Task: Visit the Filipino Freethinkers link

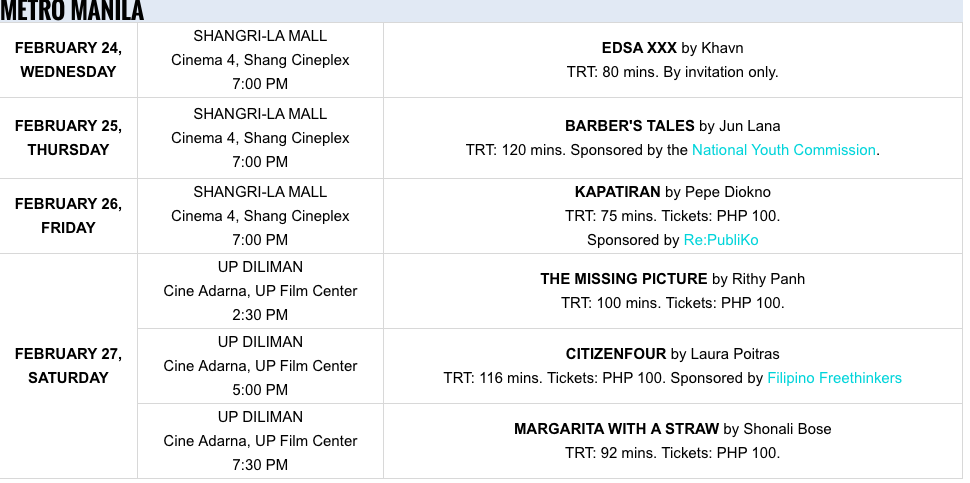Action: [x=834, y=378]
